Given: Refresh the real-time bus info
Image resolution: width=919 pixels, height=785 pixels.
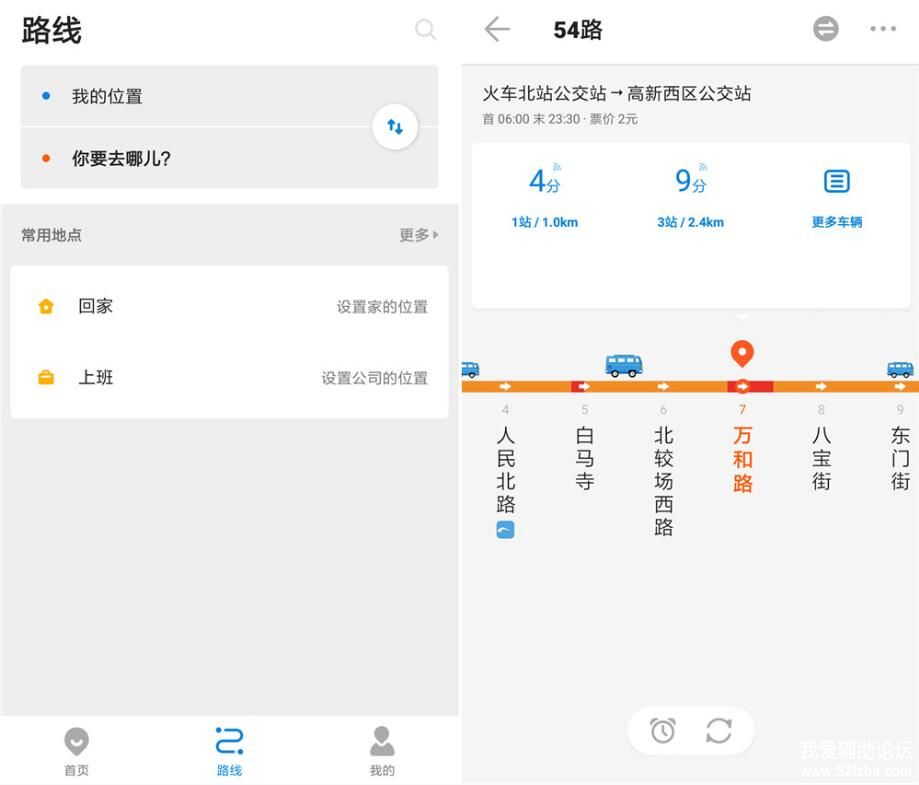Looking at the screenshot, I should point(719,731).
